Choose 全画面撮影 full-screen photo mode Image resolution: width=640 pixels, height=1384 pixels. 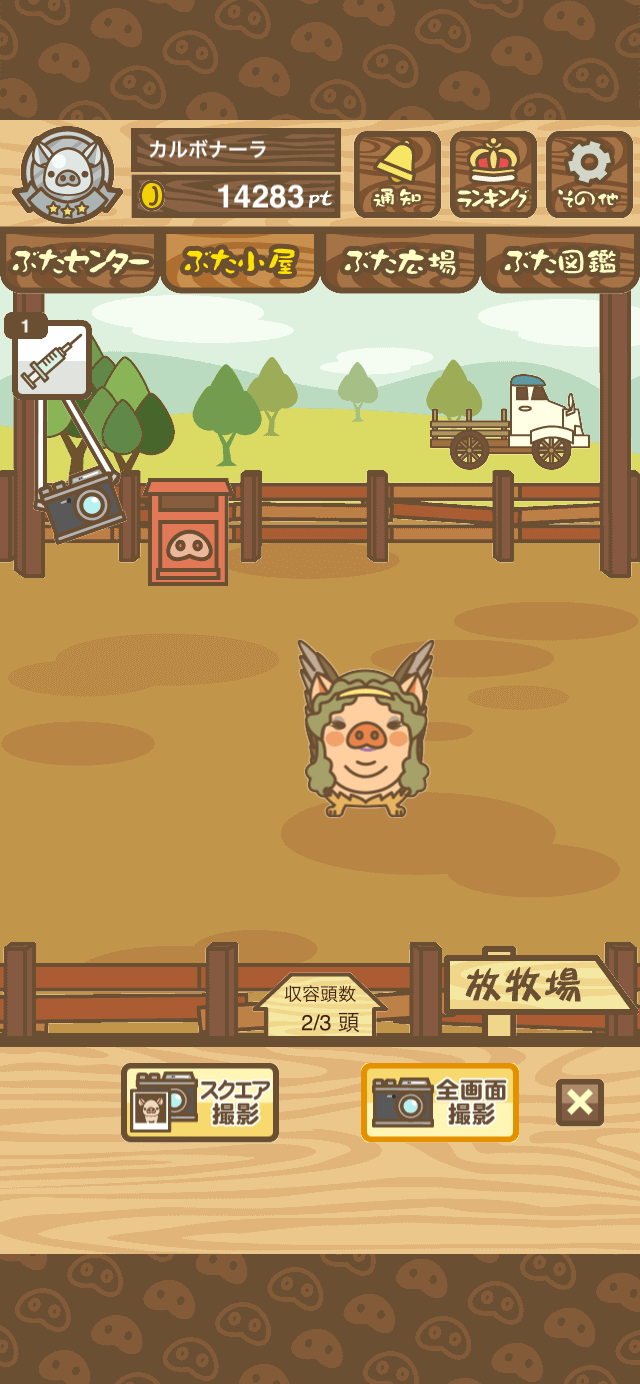click(440, 1102)
